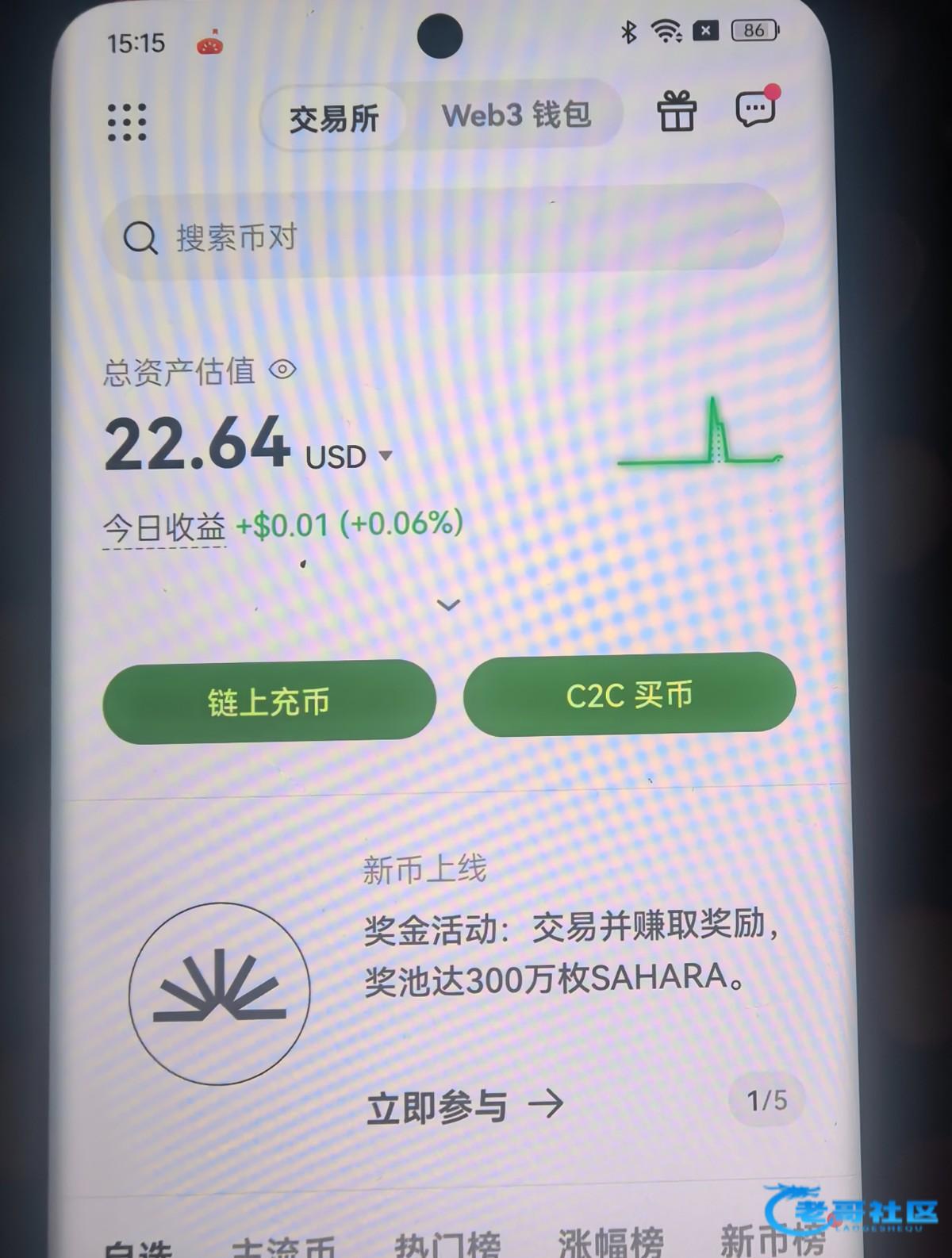The image size is (952, 1258).
Task: Switch to the 交易所 tab
Action: point(334,119)
